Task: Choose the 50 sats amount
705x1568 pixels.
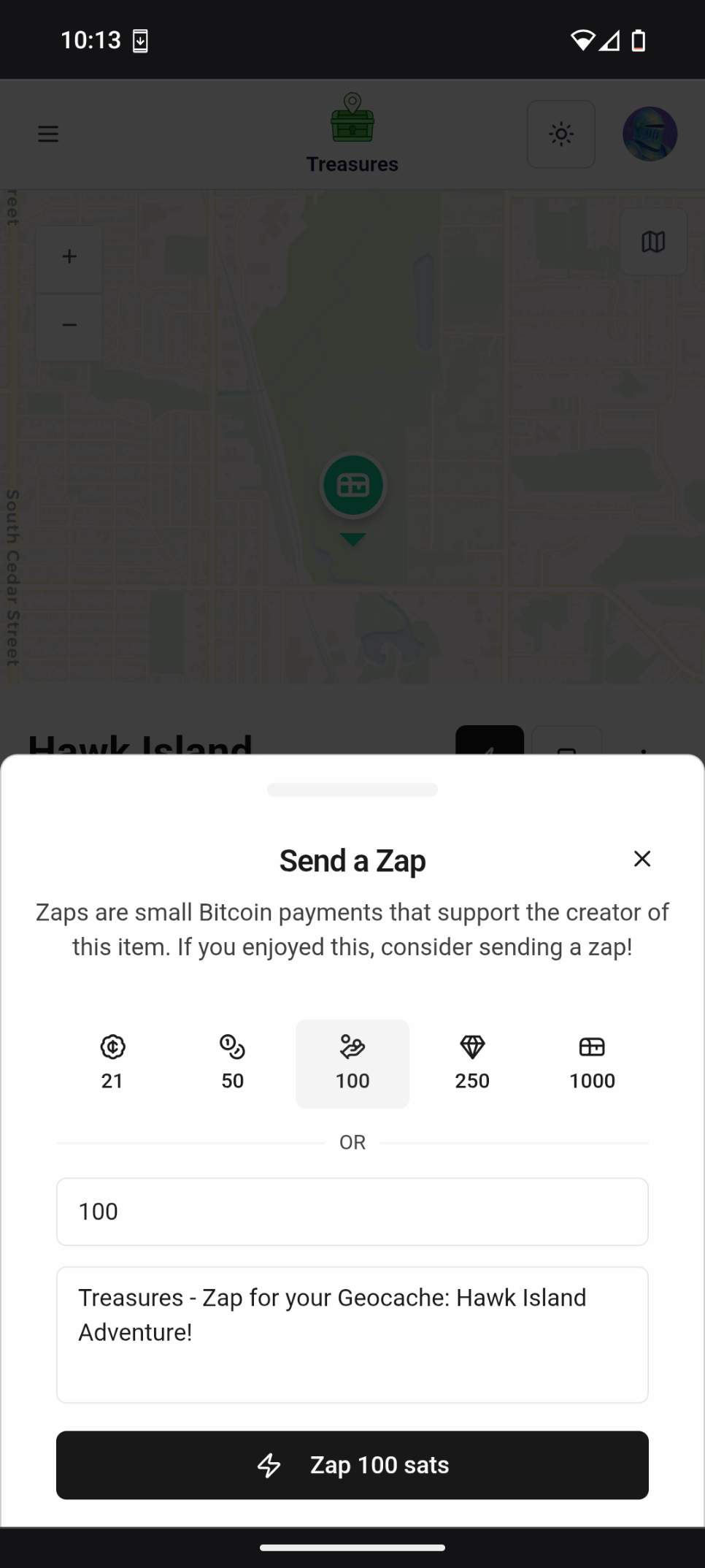Action: [232, 1063]
